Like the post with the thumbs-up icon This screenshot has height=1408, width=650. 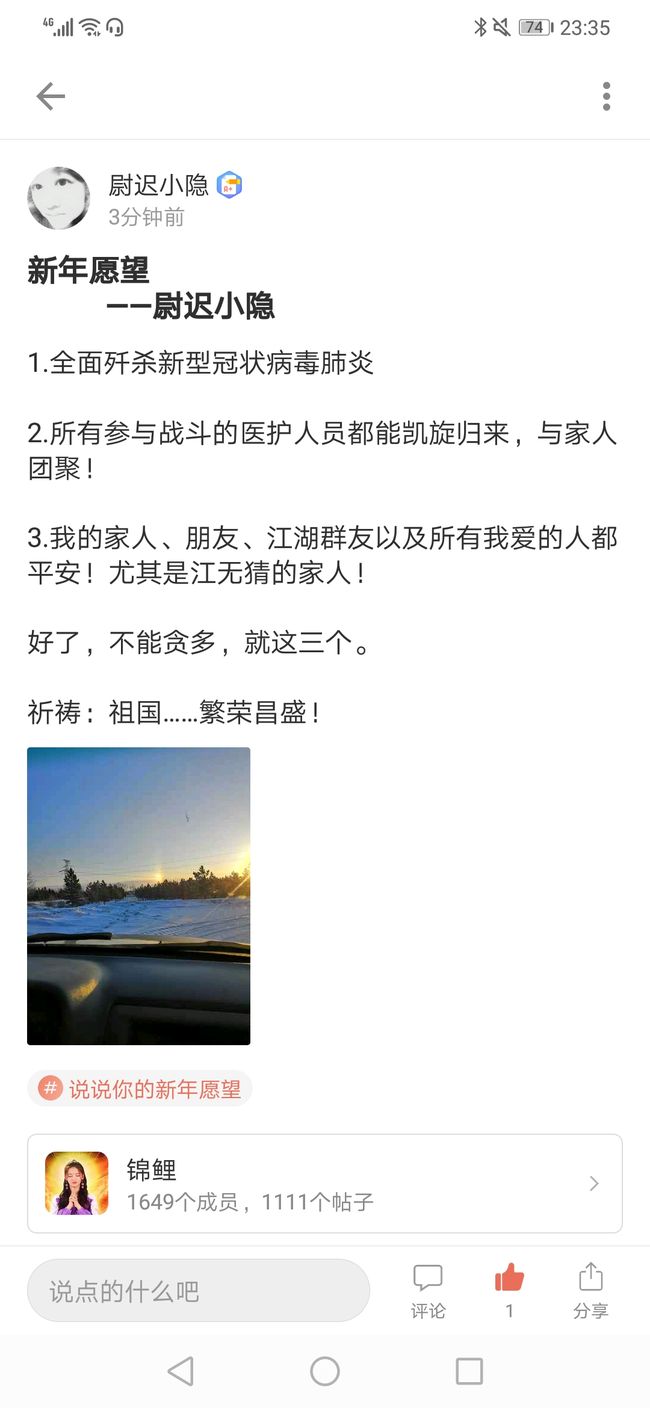pyautogui.click(x=509, y=1290)
